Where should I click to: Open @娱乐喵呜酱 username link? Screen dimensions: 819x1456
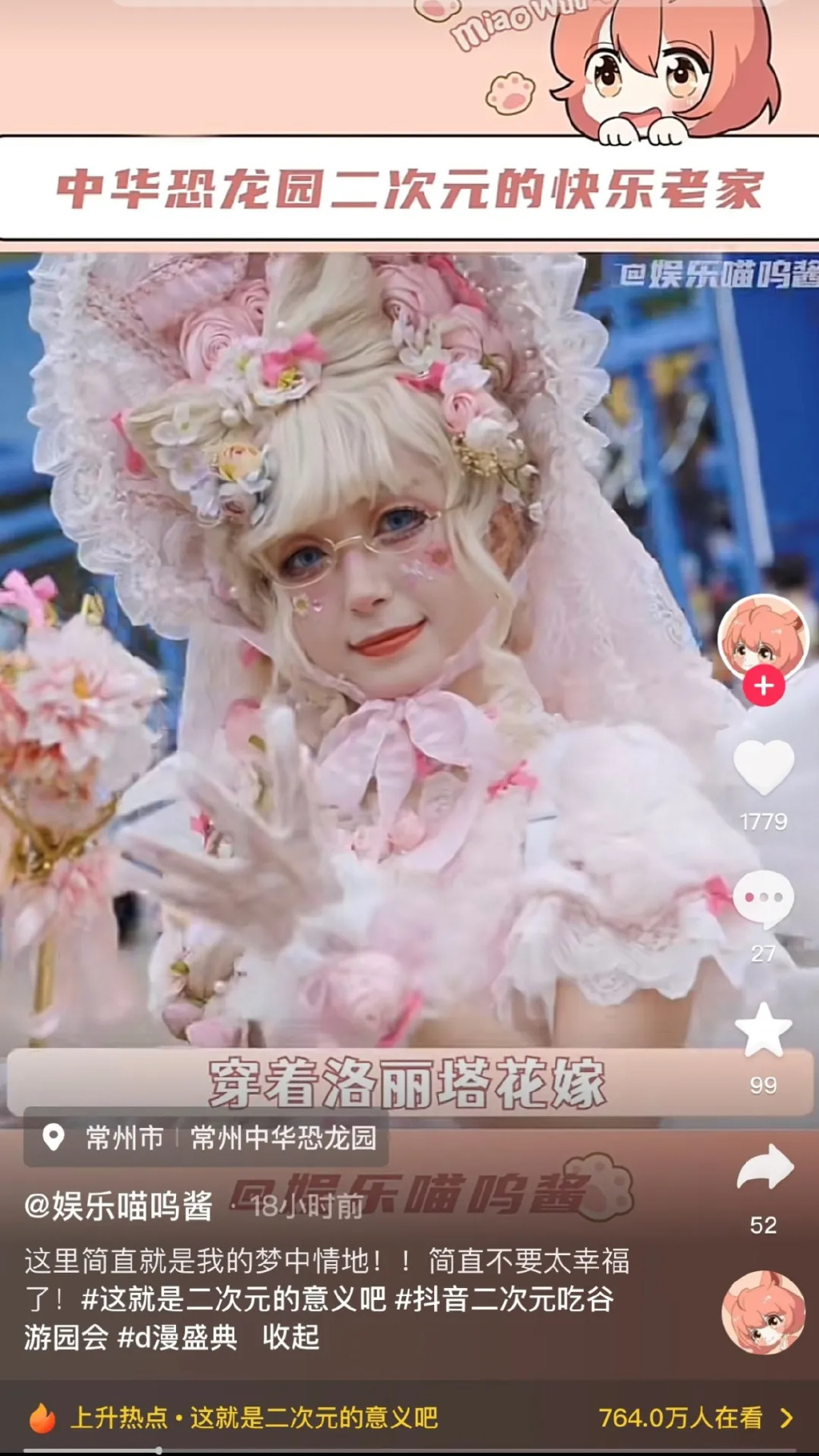(118, 1206)
